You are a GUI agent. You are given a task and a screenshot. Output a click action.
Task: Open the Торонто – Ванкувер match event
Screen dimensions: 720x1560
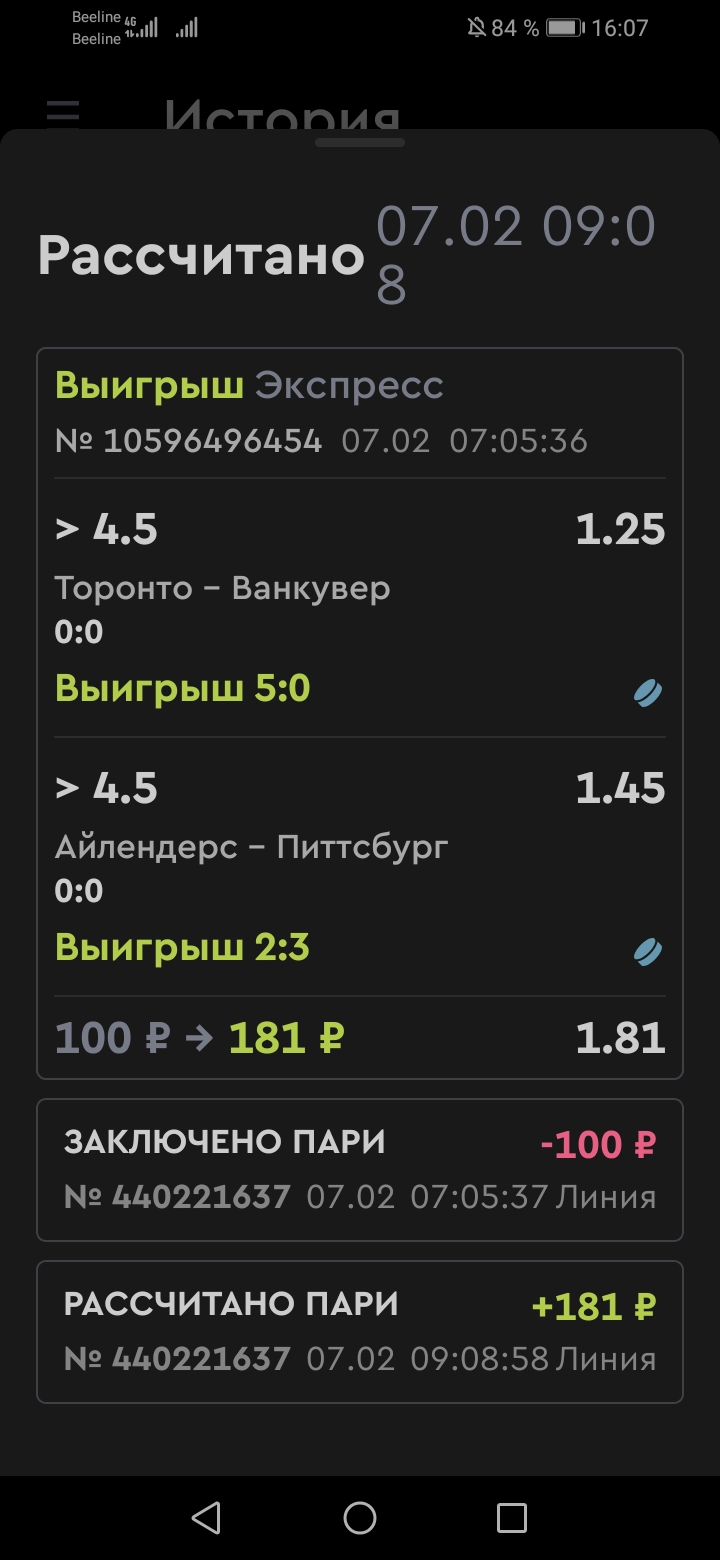[x=222, y=588]
